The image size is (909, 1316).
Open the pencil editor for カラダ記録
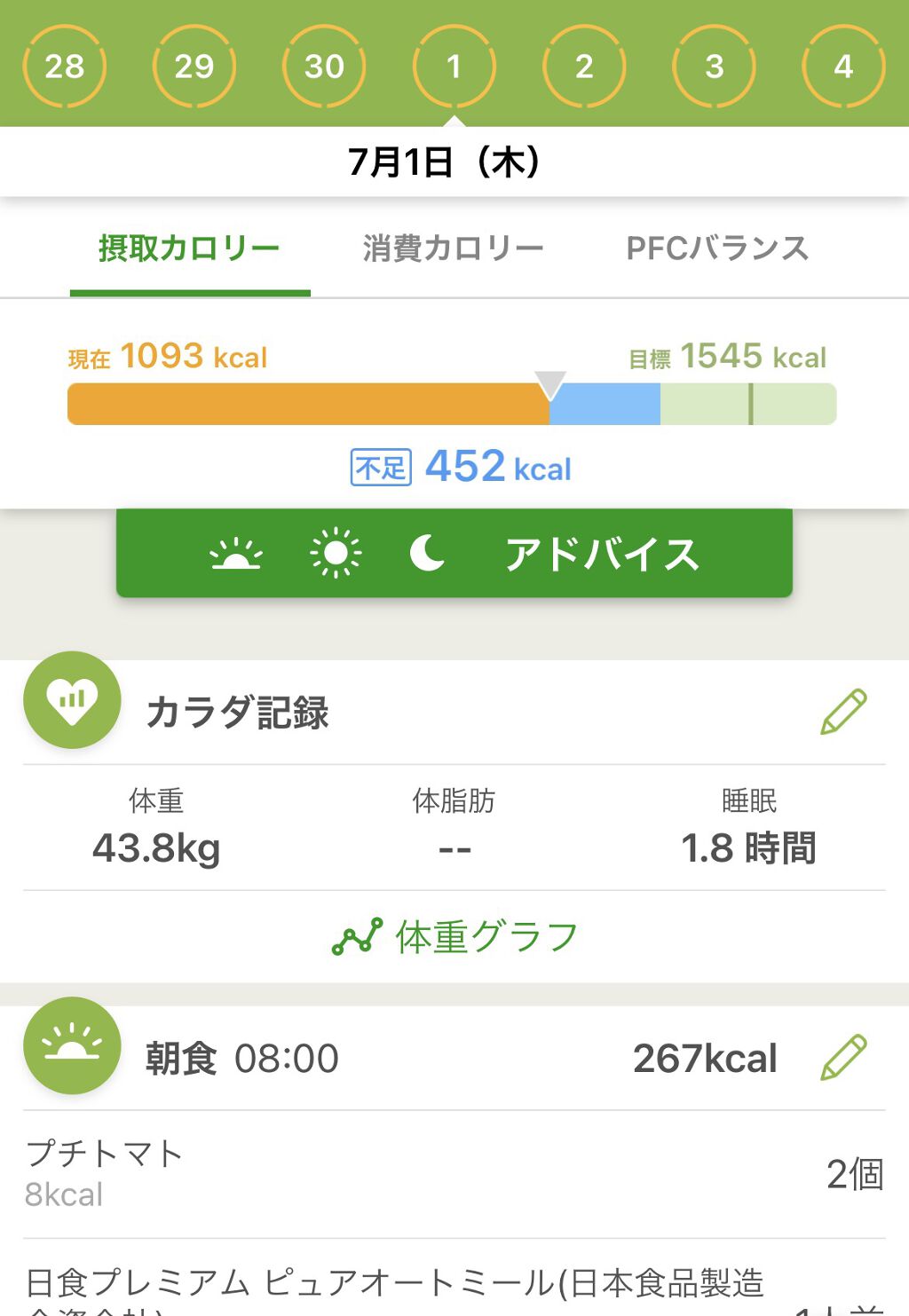(x=842, y=705)
